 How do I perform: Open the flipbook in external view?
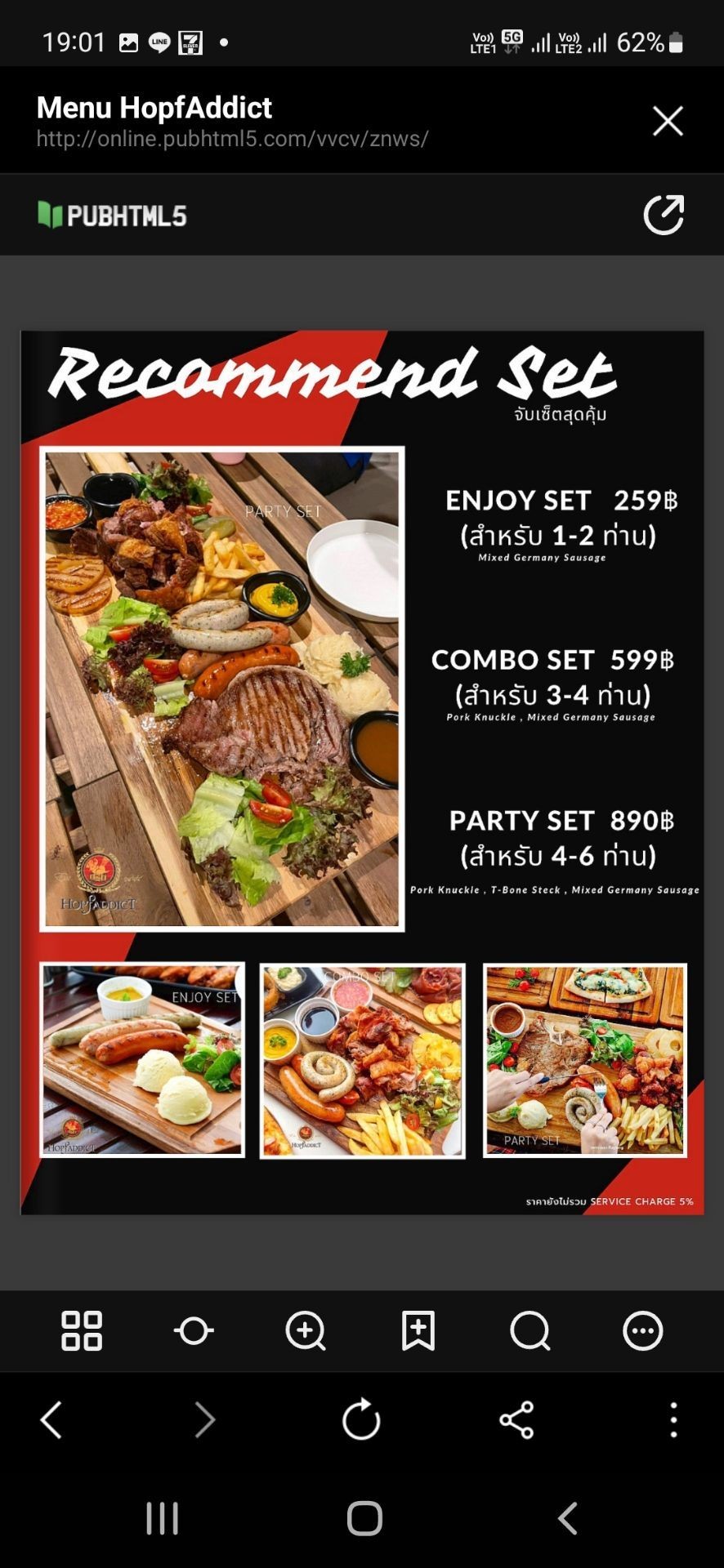click(664, 216)
